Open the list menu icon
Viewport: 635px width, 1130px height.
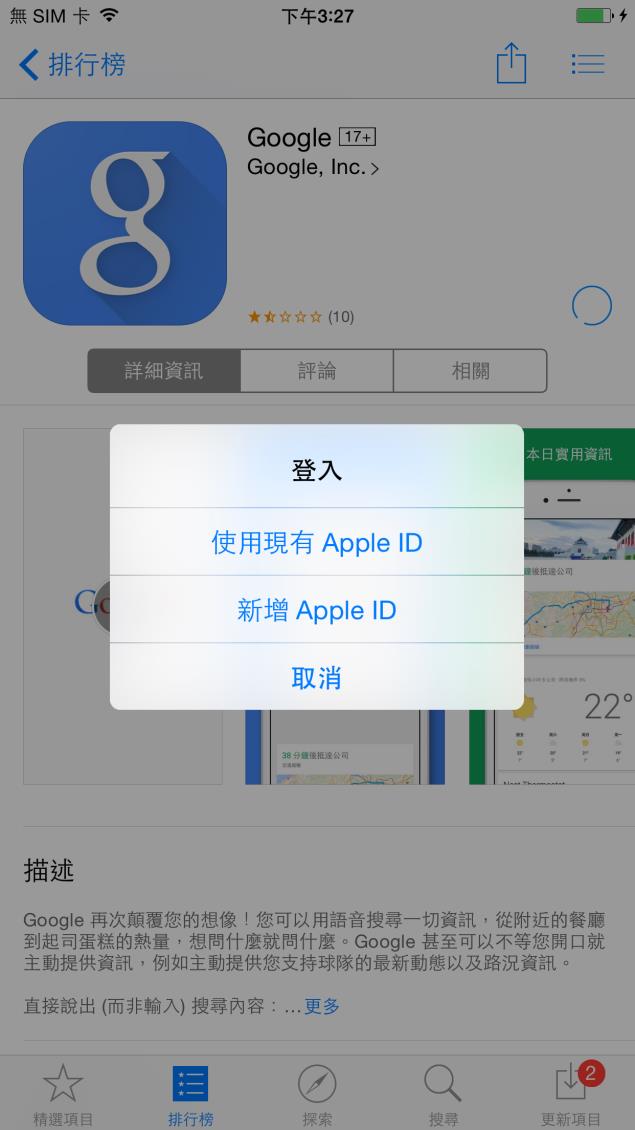click(588, 65)
